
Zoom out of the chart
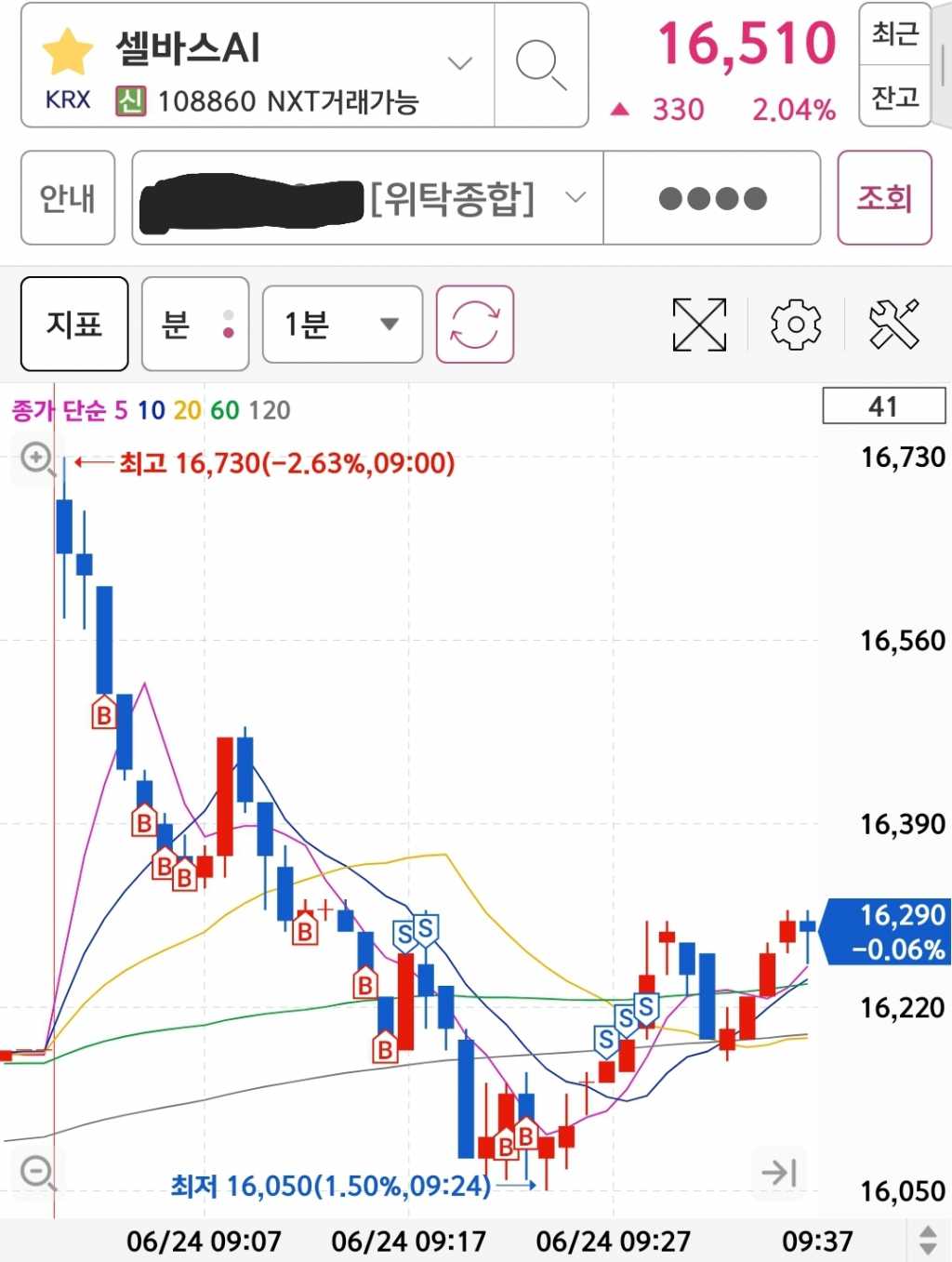click(x=38, y=1172)
